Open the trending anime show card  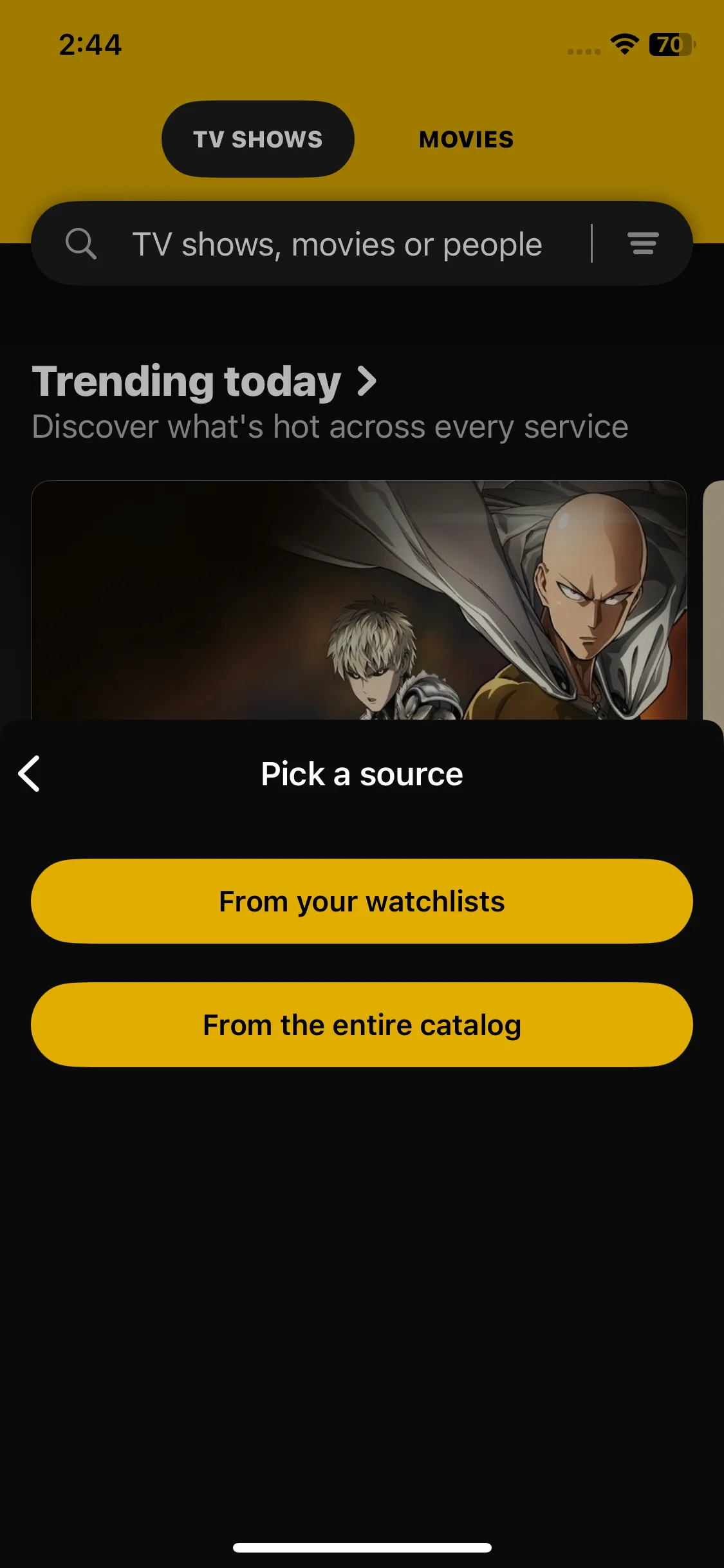coord(358,599)
